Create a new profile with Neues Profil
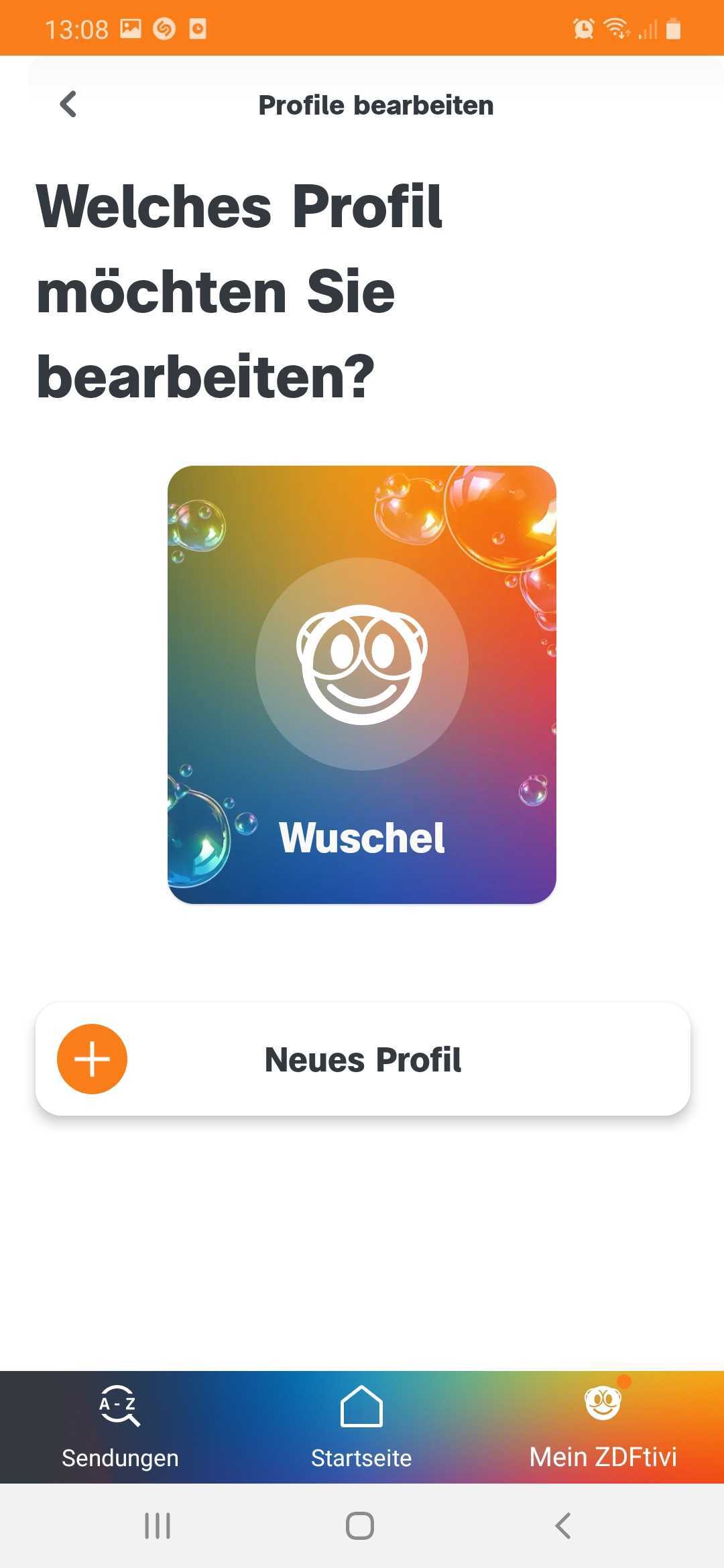Screen dimensions: 724x1568 pos(363,1059)
